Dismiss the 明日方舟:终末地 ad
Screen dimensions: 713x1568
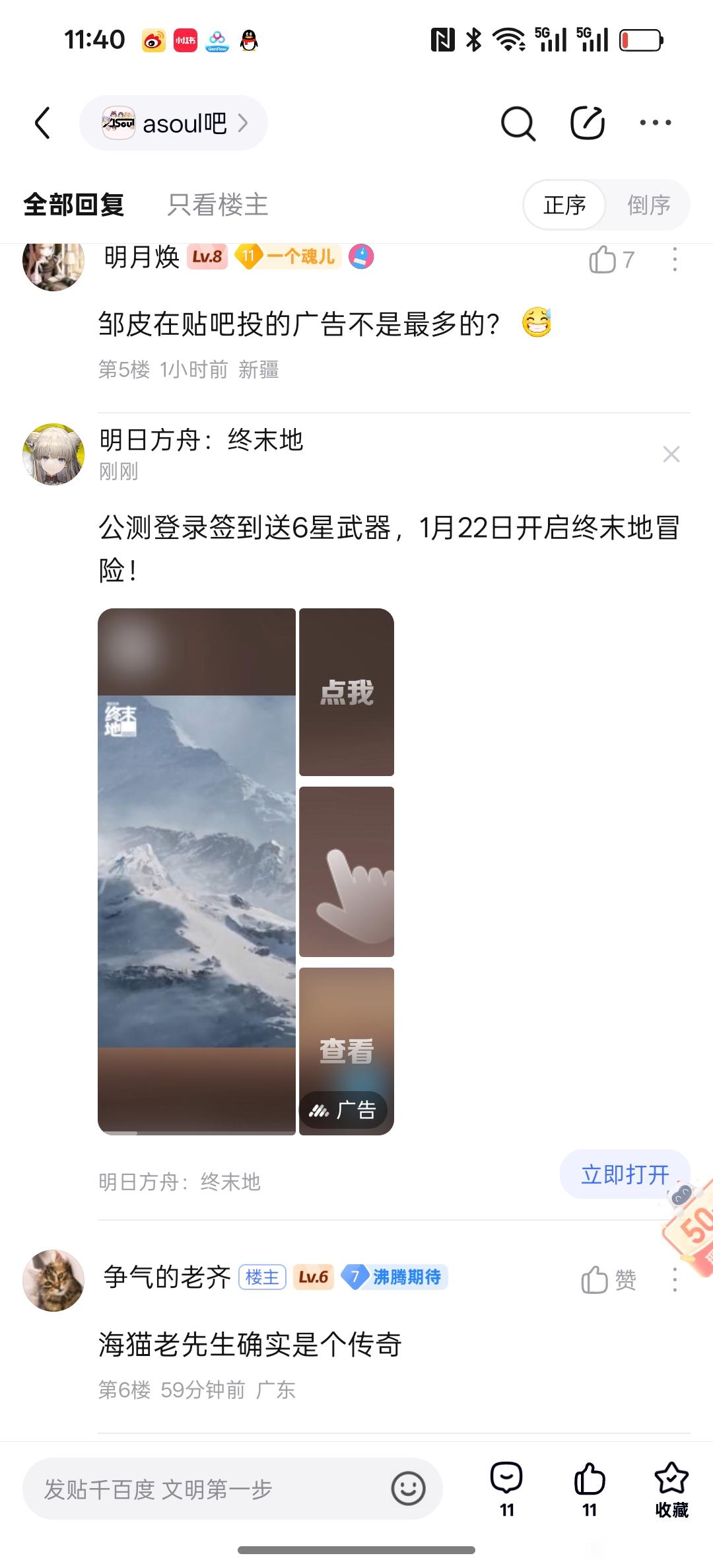pos(671,454)
